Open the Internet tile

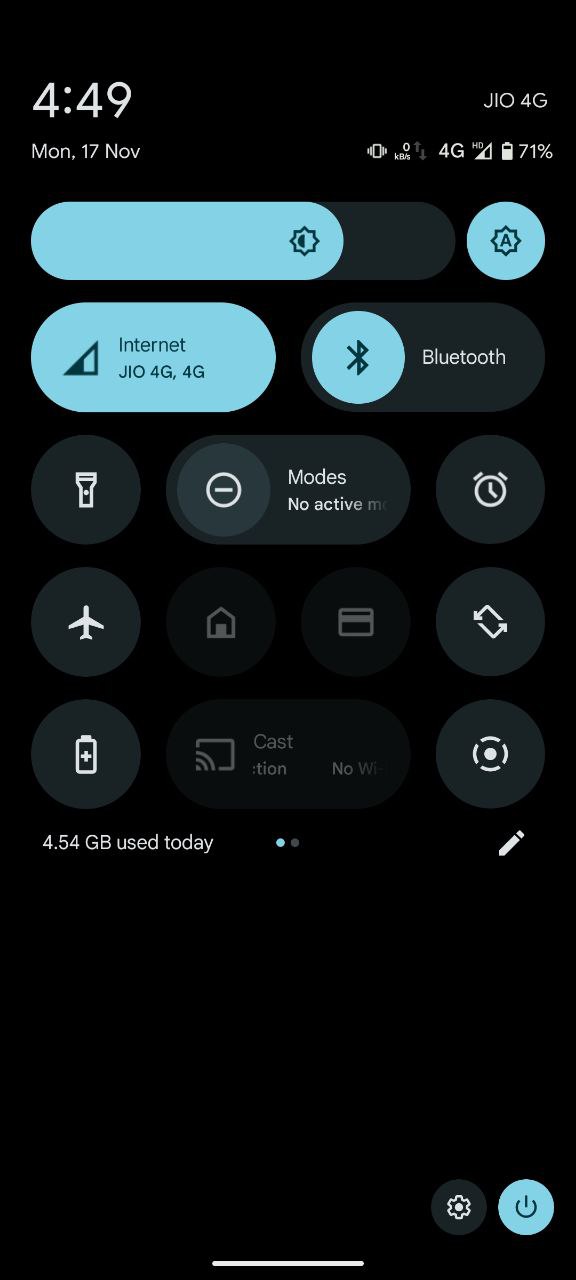click(x=153, y=357)
